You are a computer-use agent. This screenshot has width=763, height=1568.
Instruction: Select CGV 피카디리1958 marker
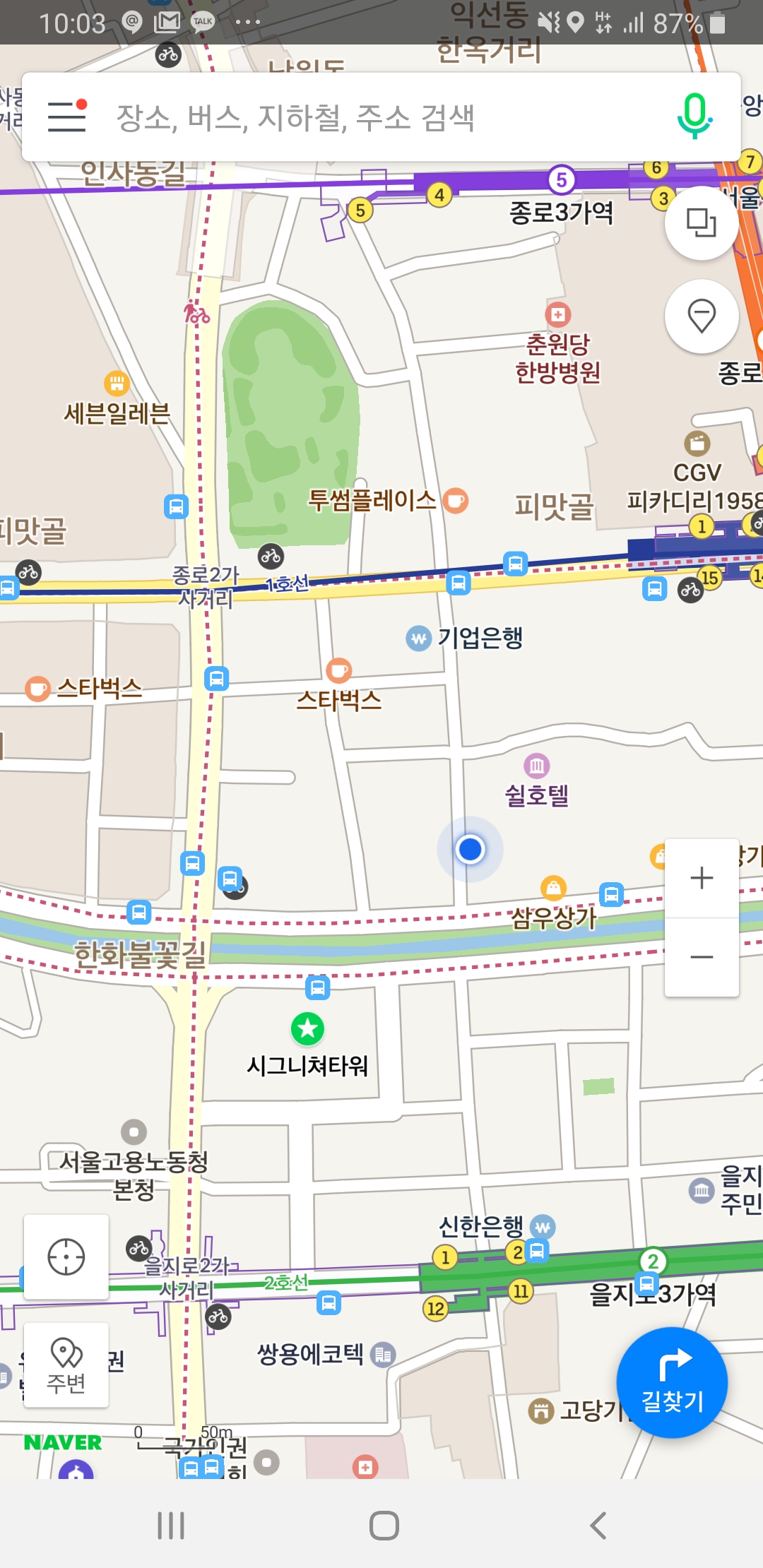[697, 444]
